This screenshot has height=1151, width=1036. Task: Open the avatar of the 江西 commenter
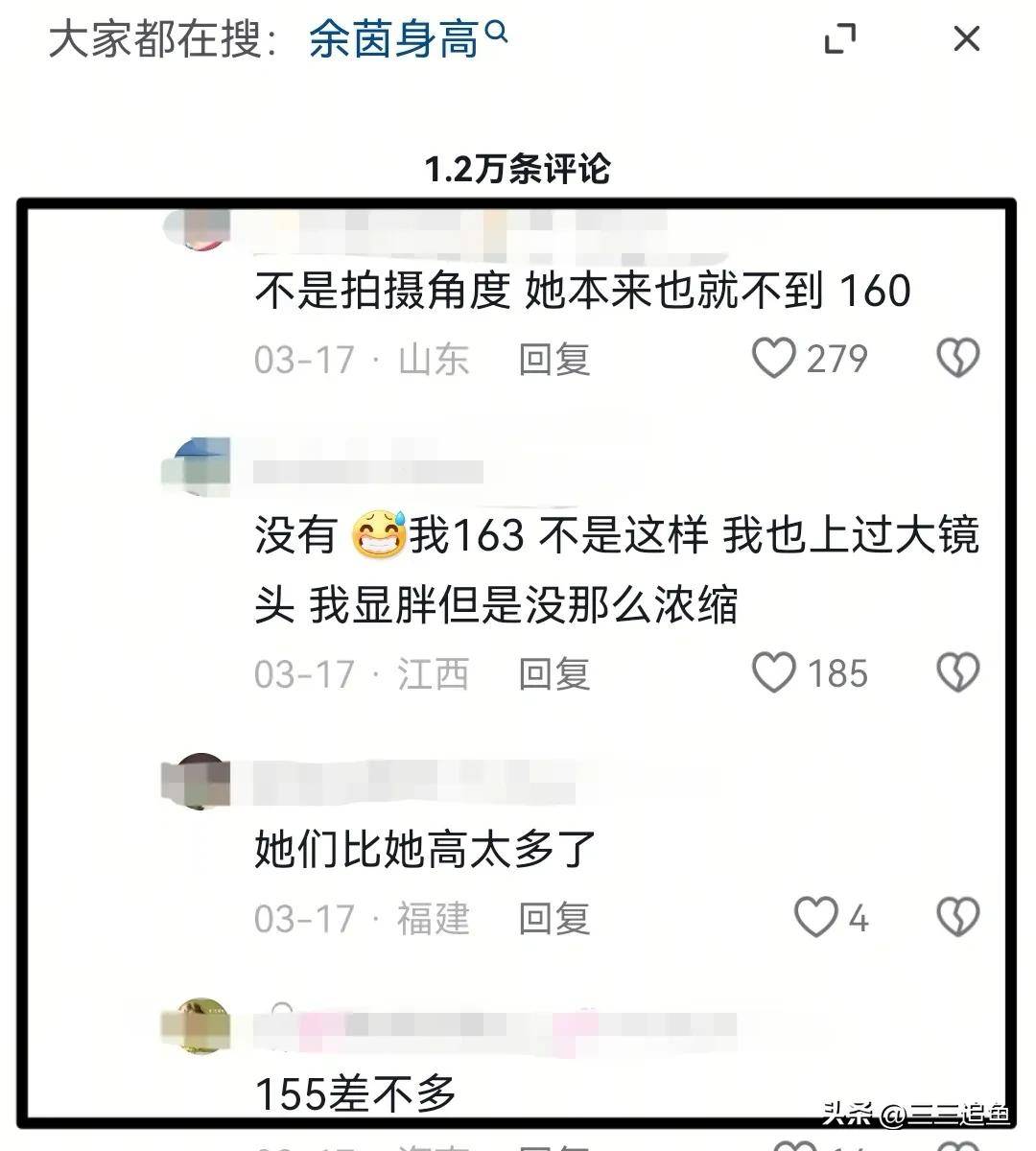(x=198, y=465)
